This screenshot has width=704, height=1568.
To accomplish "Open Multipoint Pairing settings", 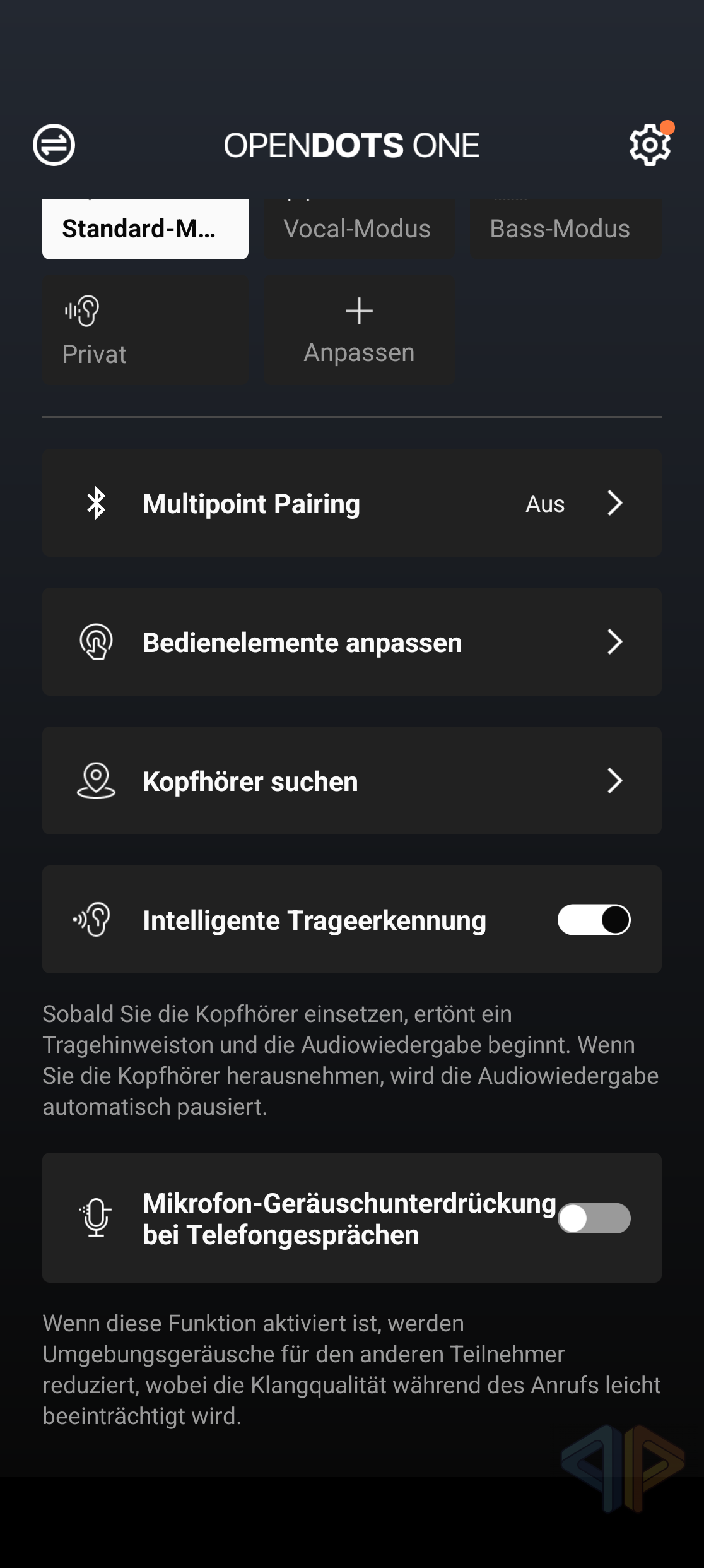I will pyautogui.click(x=351, y=503).
